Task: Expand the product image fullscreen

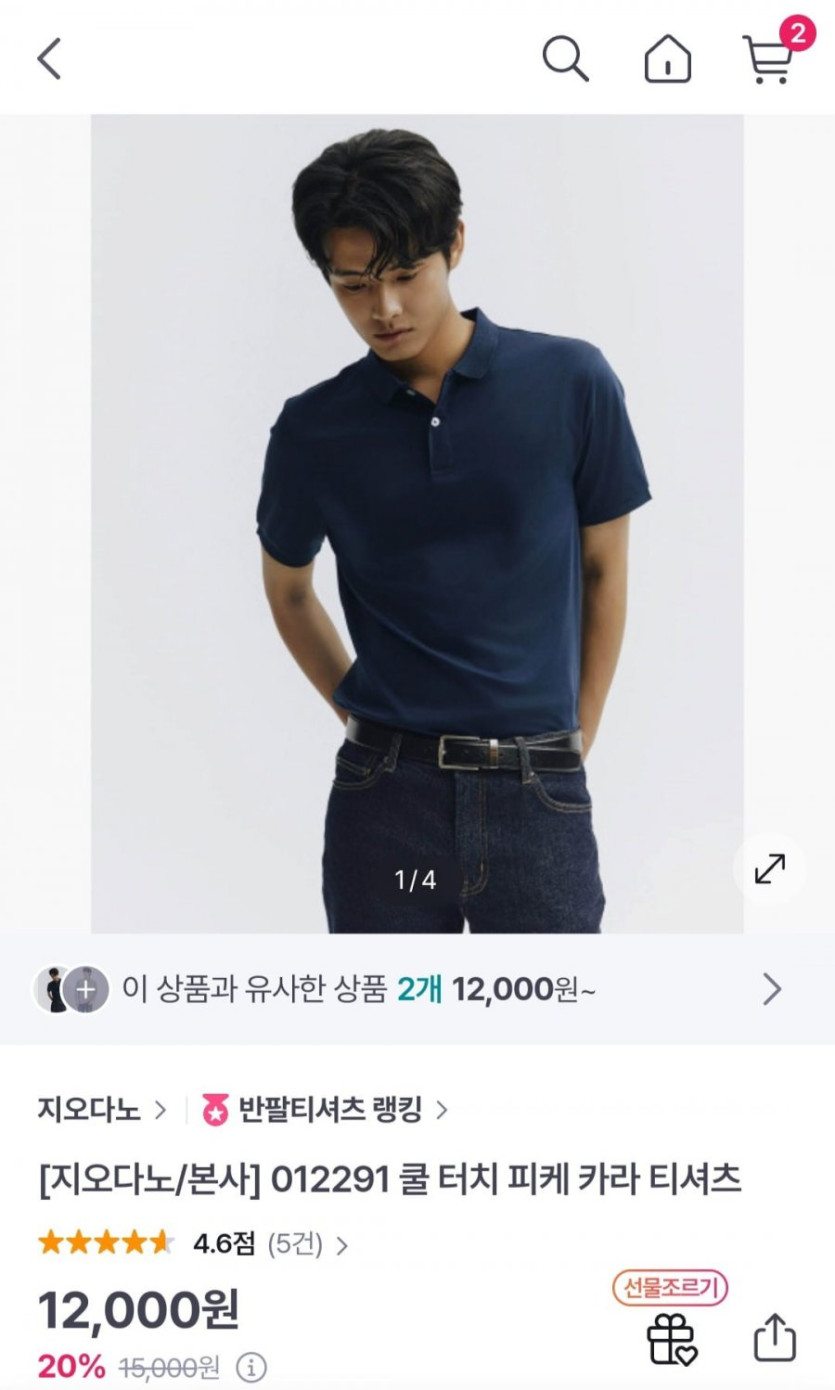Action: [769, 869]
